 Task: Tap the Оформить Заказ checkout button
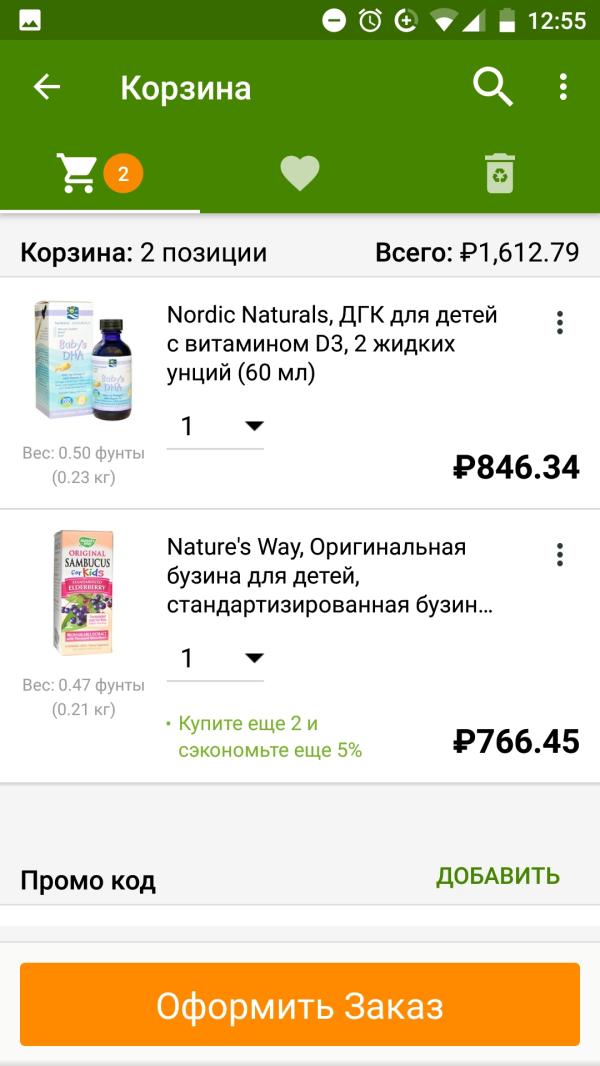(300, 1004)
